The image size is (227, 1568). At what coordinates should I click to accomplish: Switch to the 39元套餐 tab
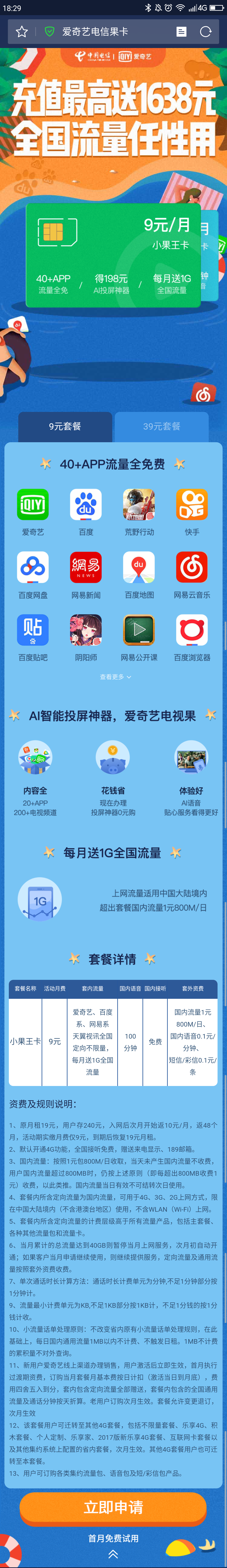pos(161,426)
